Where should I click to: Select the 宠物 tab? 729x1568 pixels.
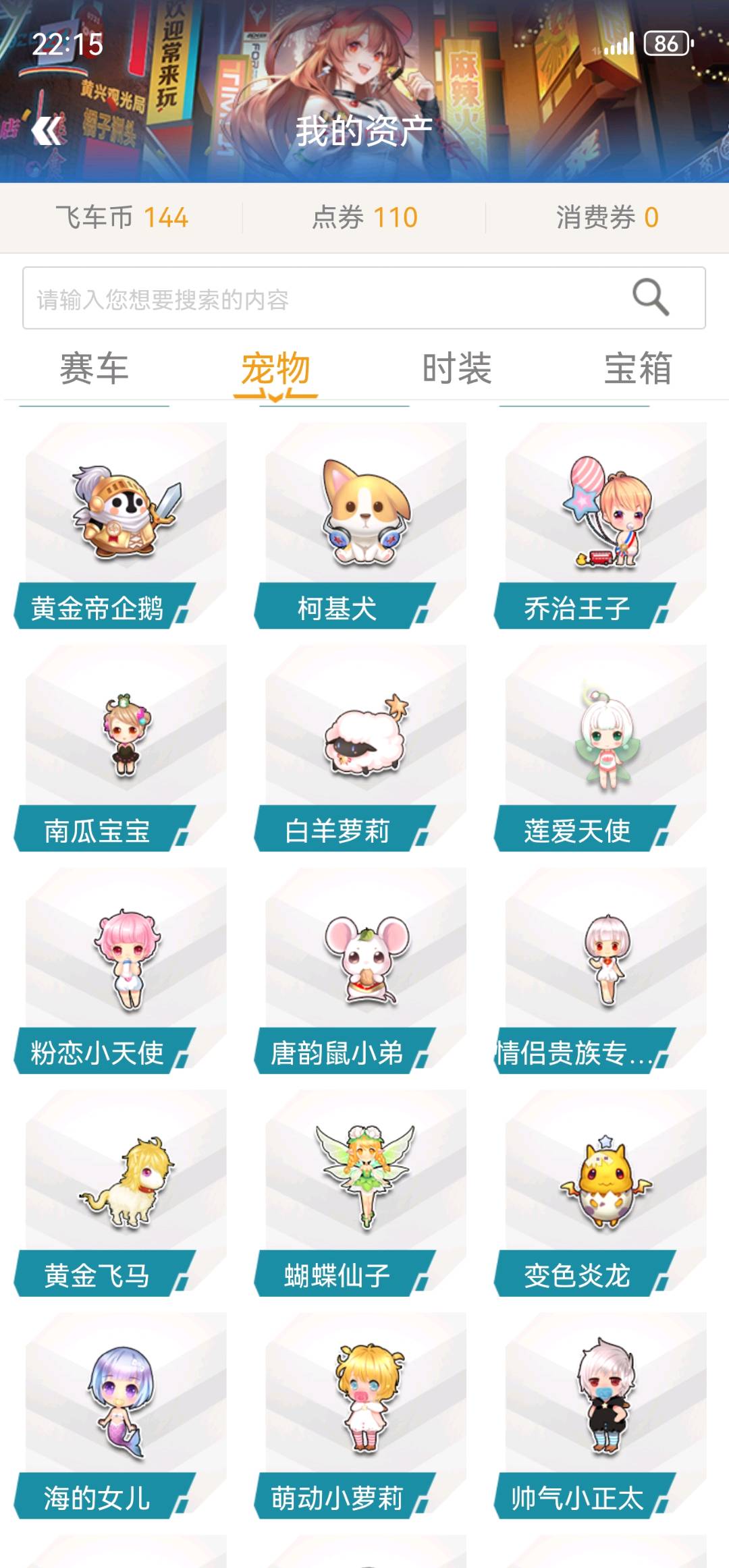(275, 369)
